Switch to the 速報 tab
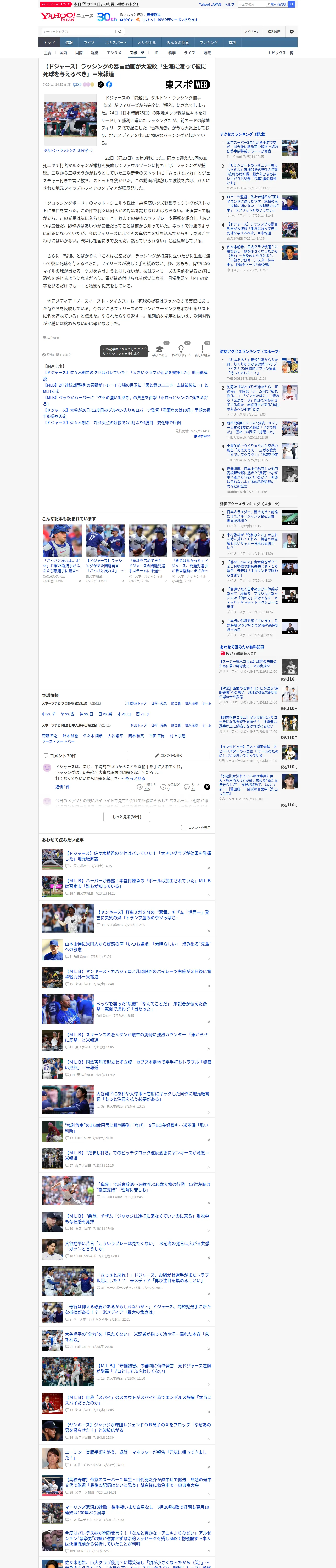 point(69,43)
